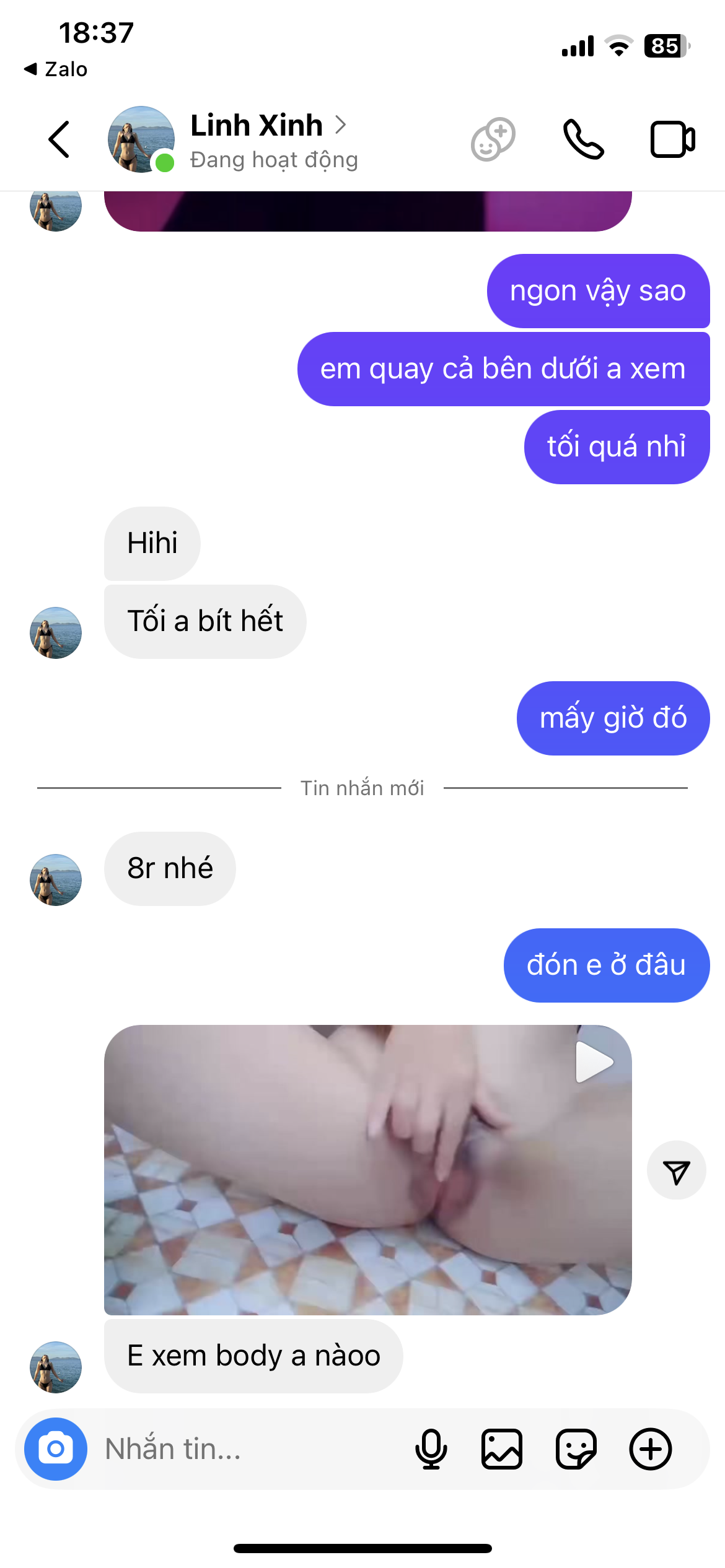Open more options with the plus icon
725x1568 pixels.
(x=651, y=1448)
